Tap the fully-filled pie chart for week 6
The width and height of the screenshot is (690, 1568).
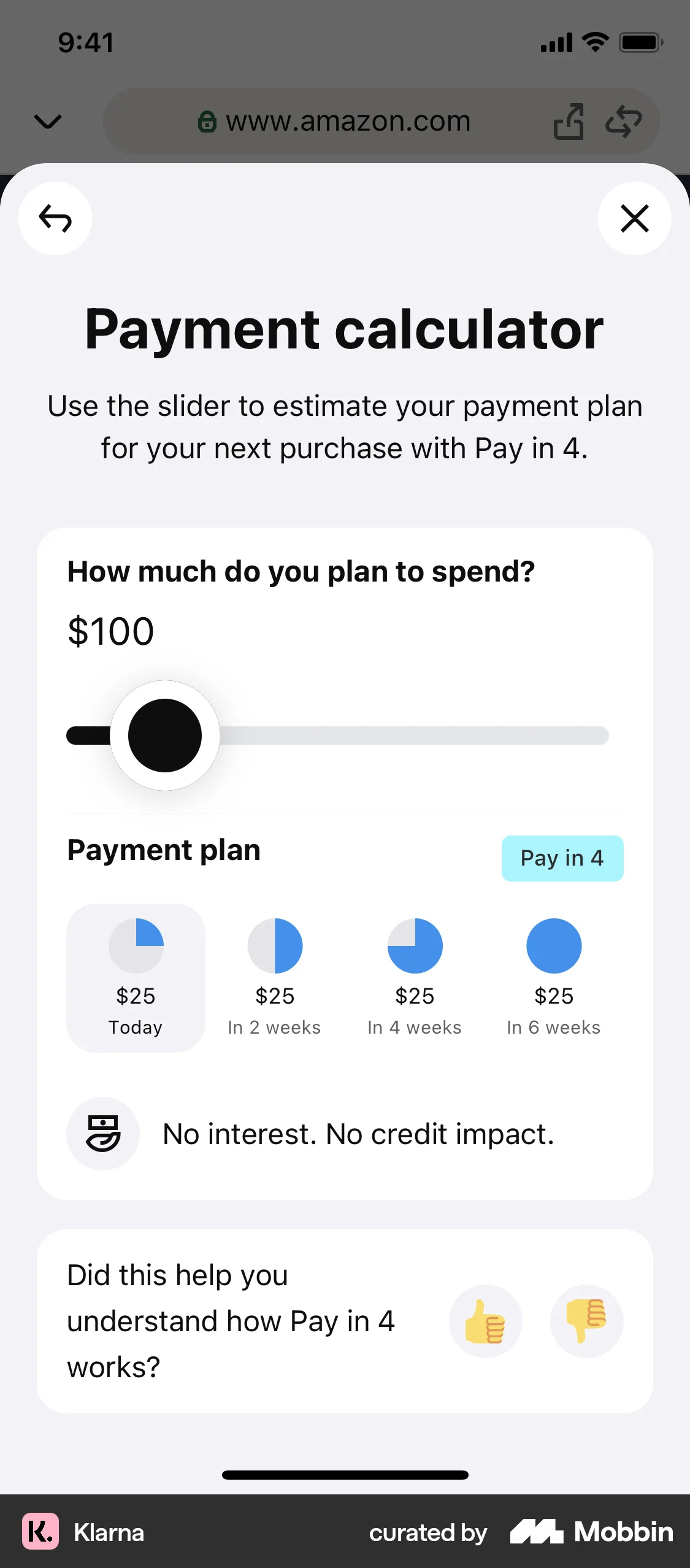(x=554, y=945)
